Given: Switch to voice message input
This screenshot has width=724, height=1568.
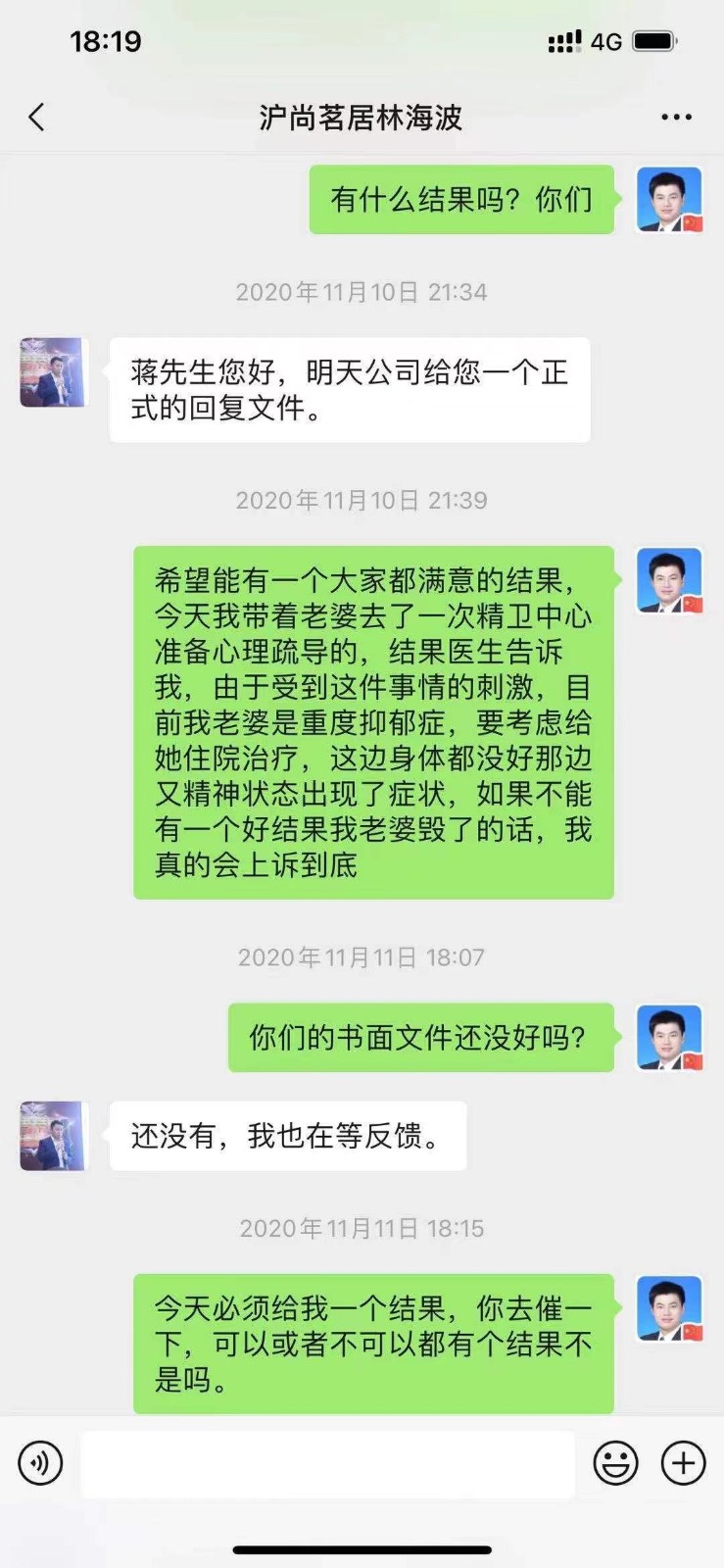Looking at the screenshot, I should (x=40, y=1464).
